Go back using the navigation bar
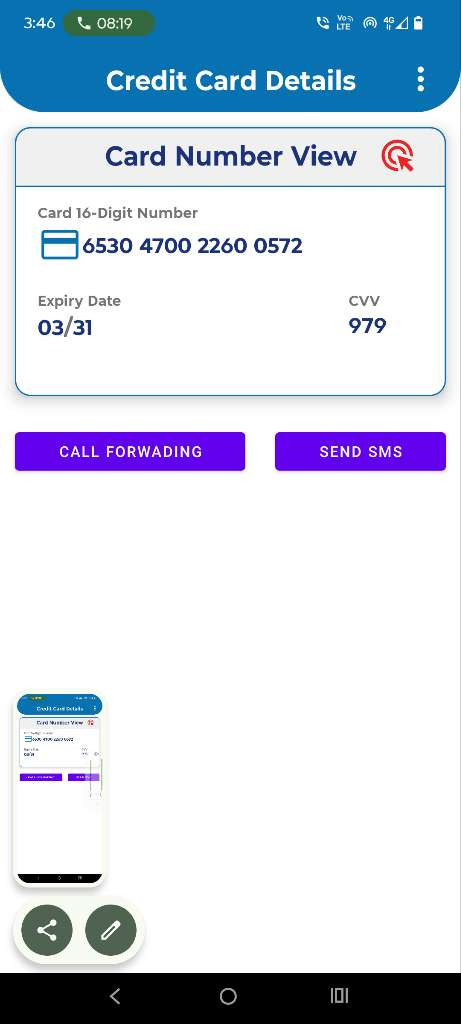This screenshot has width=461, height=1024. click(x=115, y=996)
